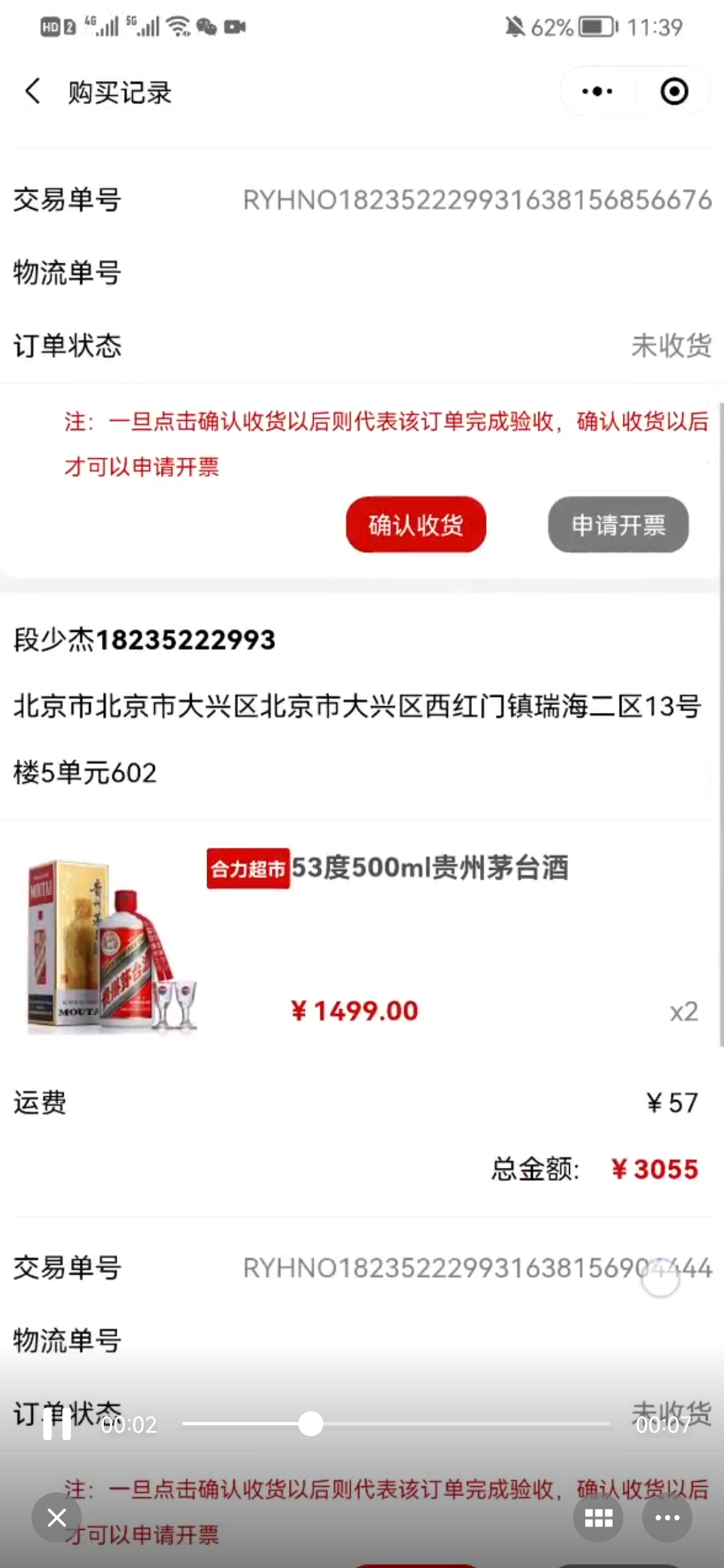
Task: Go back from 购买记录 page
Action: point(32,92)
